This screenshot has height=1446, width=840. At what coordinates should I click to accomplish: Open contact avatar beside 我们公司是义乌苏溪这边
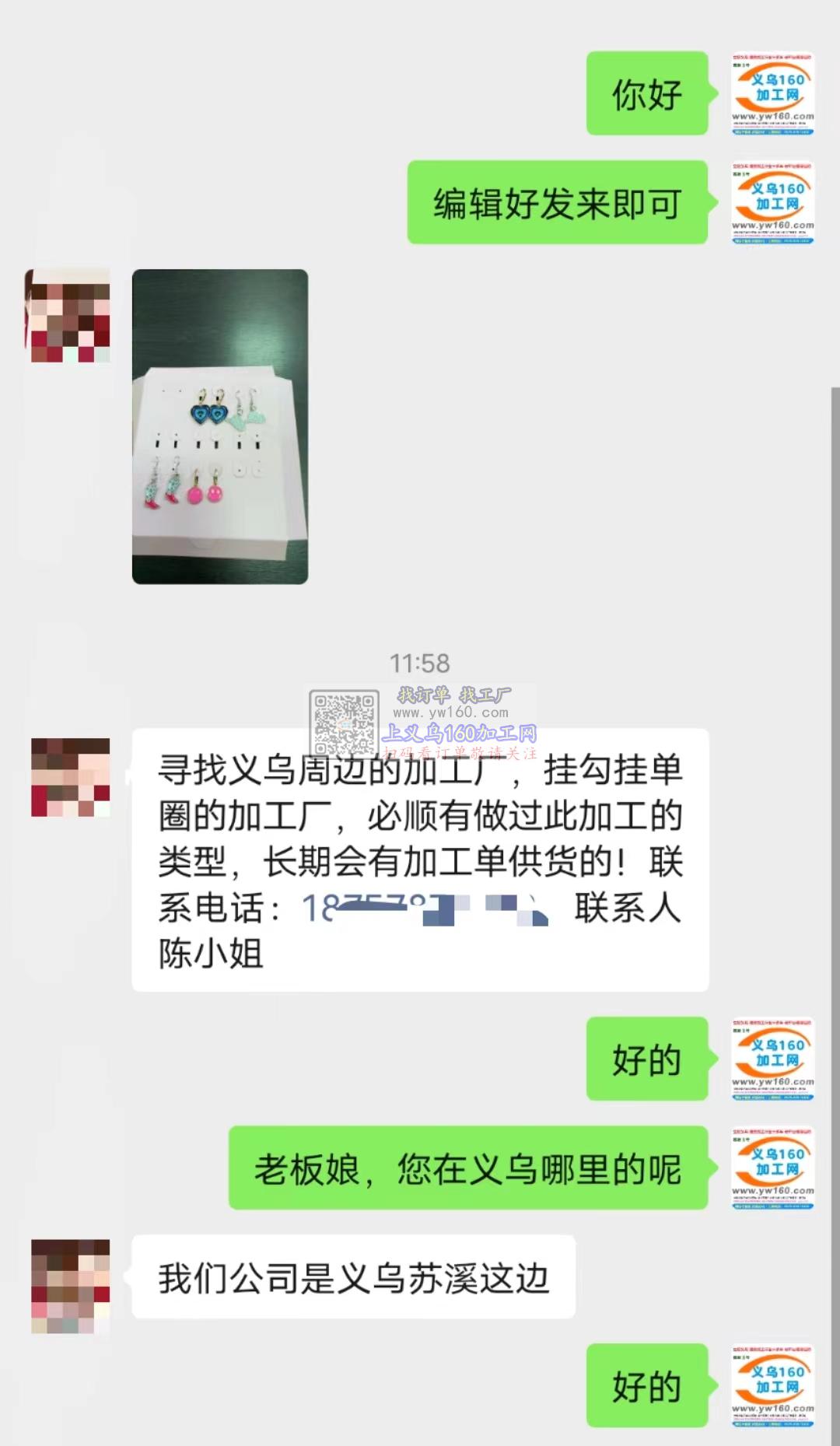point(70,1286)
